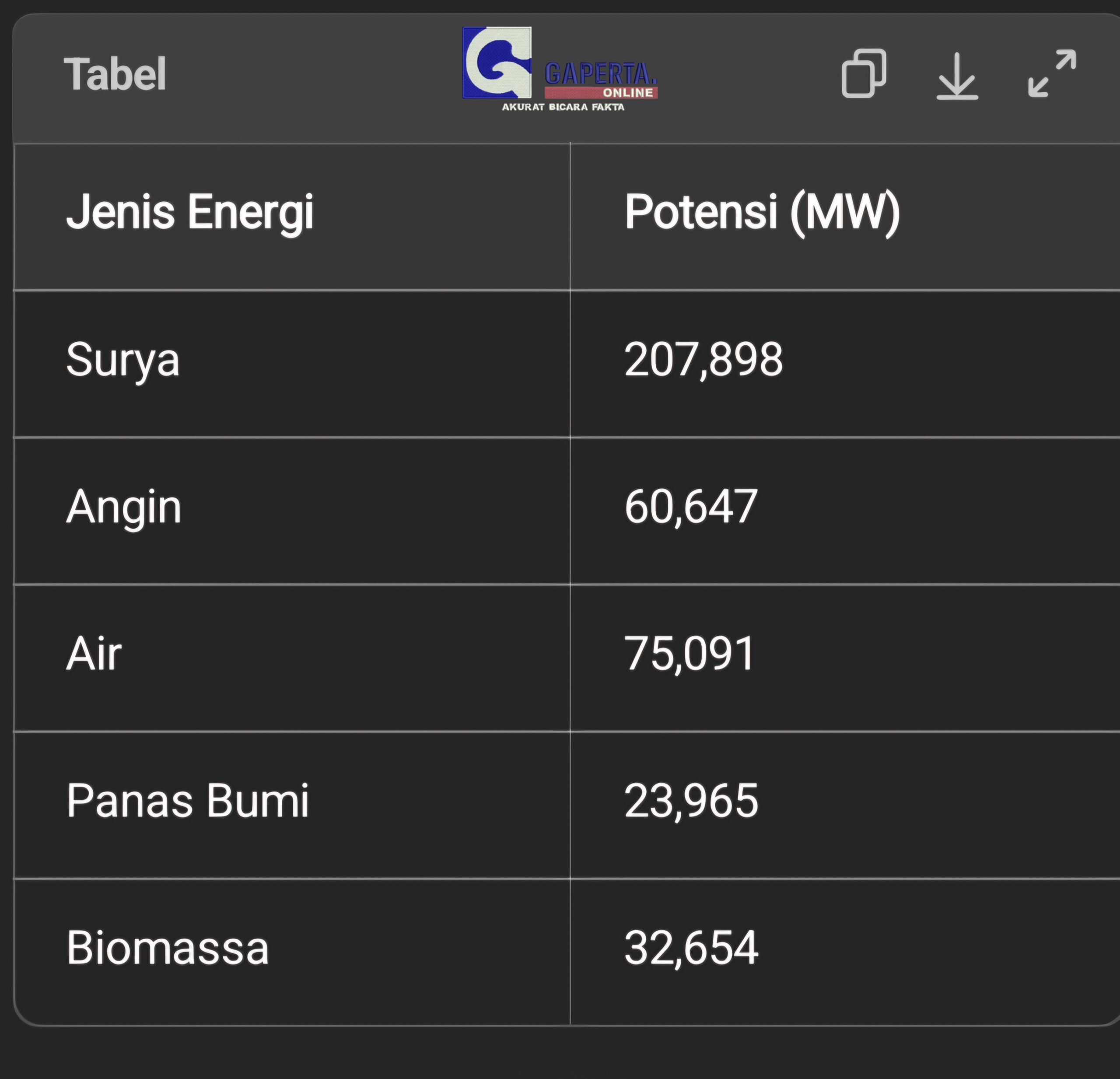This screenshot has height=1079, width=1120.
Task: Copy the table contents
Action: tap(864, 74)
